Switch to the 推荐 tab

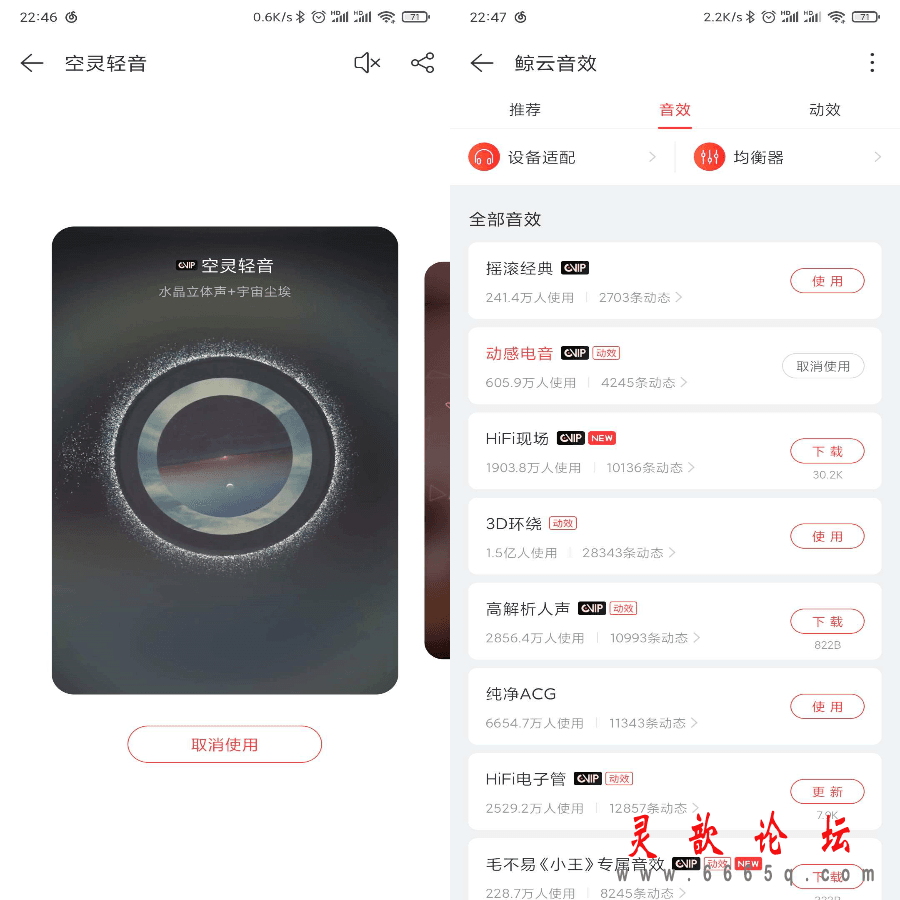point(525,110)
